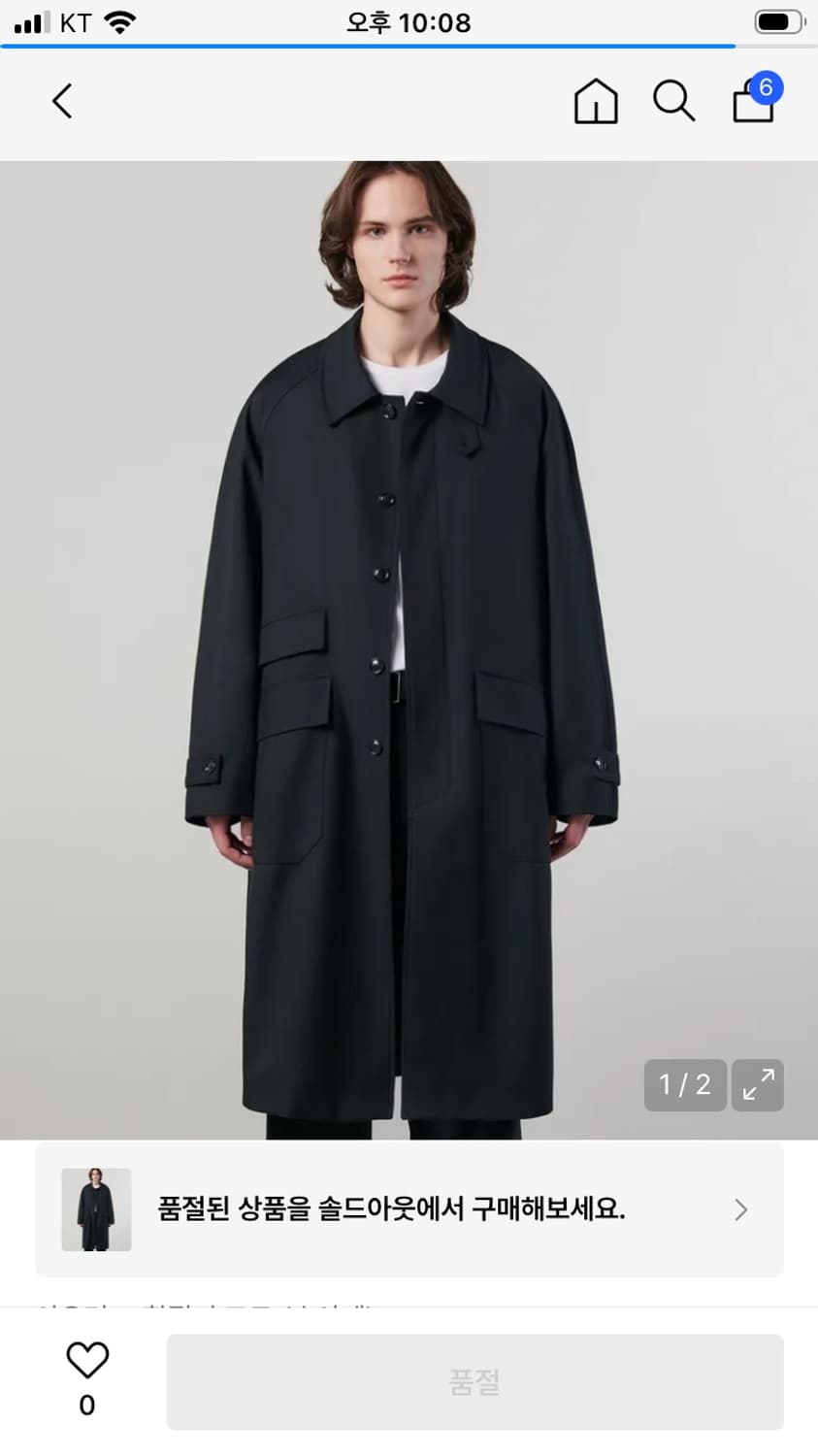Open the 솔드아웃 banner via right chevron
The height and width of the screenshot is (1456, 818).
pyautogui.click(x=740, y=1210)
